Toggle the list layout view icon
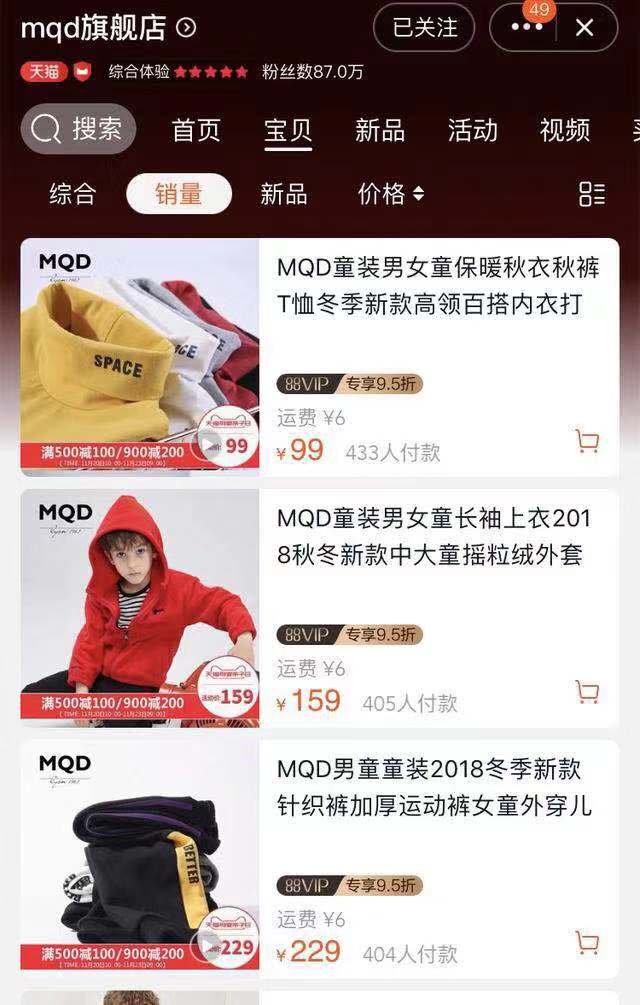Screen dimensions: 640x1005 click(592, 194)
